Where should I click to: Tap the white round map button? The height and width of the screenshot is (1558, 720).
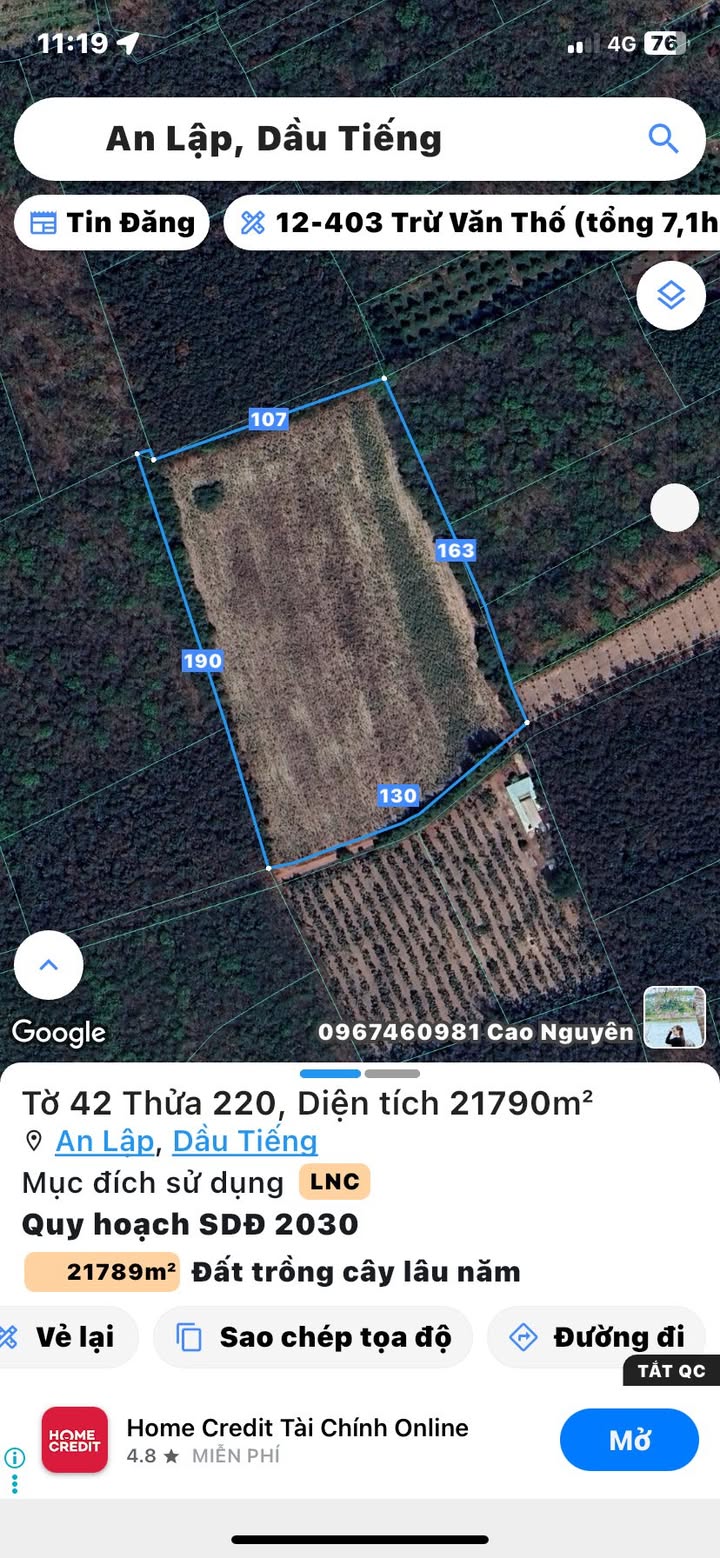pos(674,508)
